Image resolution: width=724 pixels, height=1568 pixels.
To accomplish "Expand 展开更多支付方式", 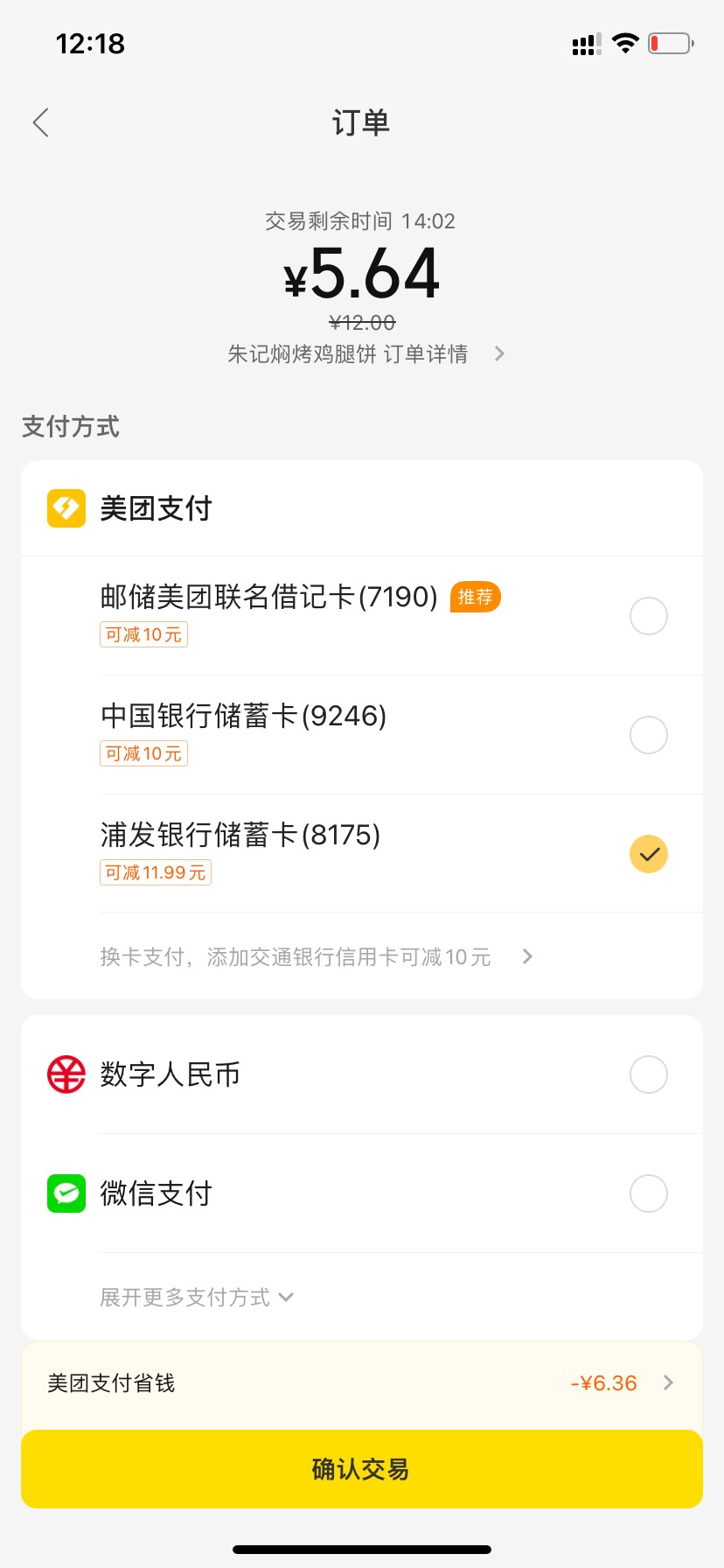I will [197, 1297].
